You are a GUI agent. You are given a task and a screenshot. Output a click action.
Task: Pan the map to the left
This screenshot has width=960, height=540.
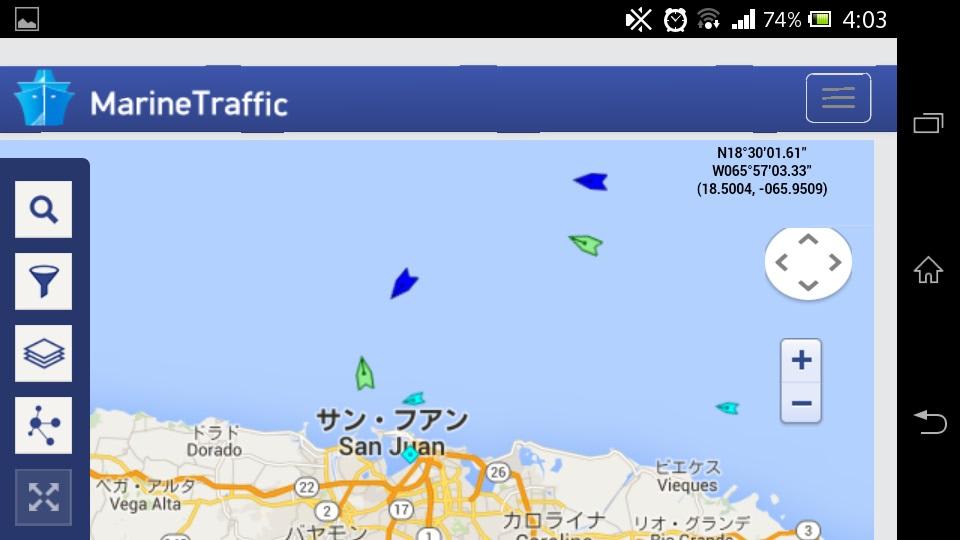[782, 263]
